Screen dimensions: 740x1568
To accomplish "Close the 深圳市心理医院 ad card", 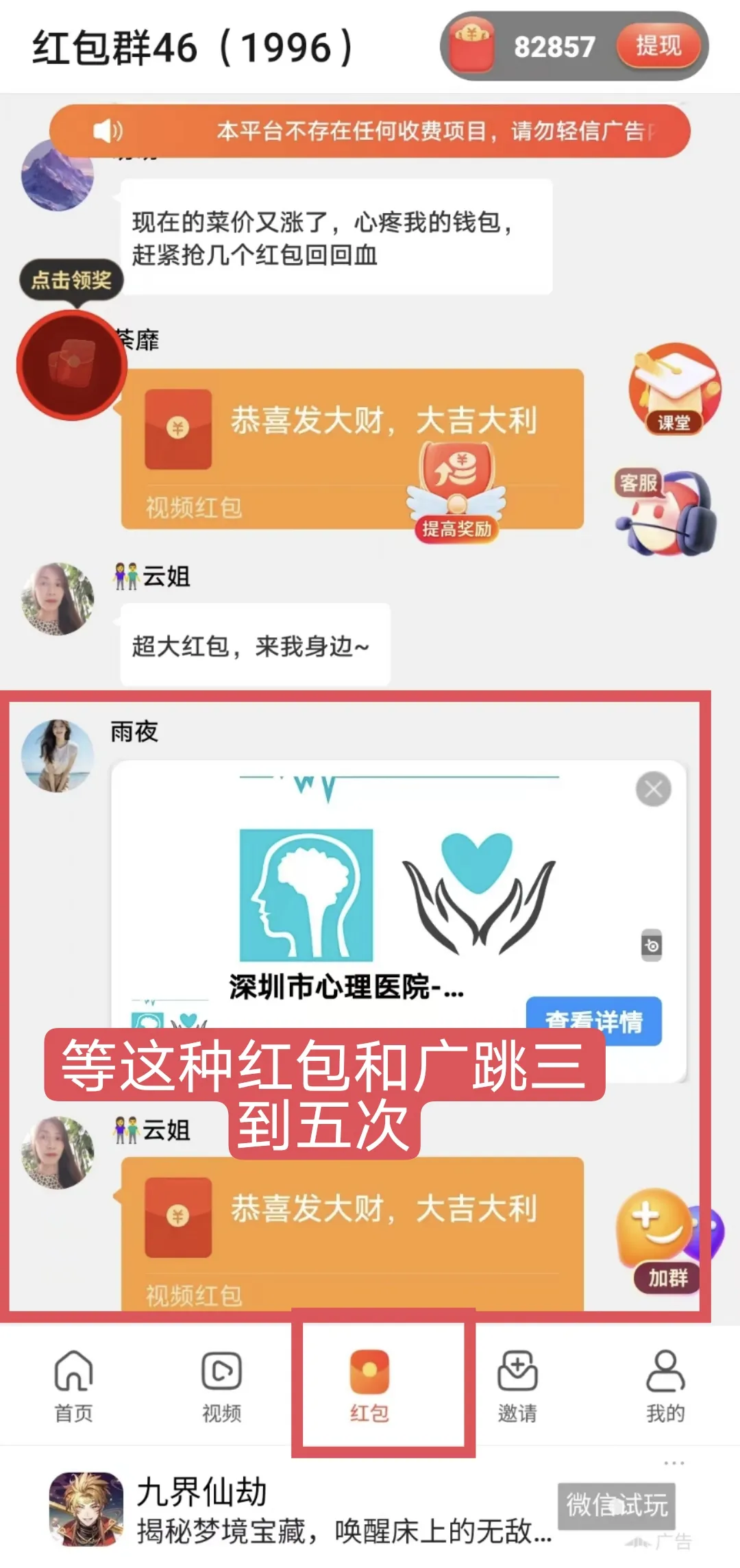I will tap(653, 789).
